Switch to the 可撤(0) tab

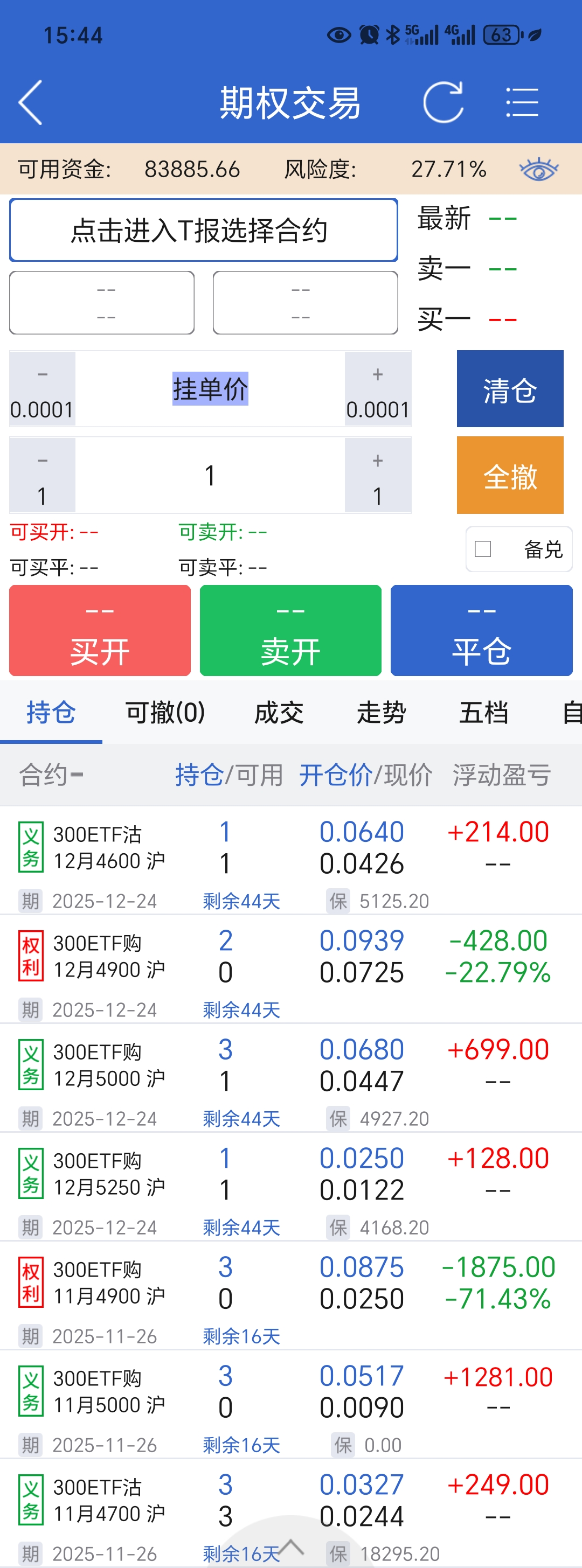pos(165,712)
